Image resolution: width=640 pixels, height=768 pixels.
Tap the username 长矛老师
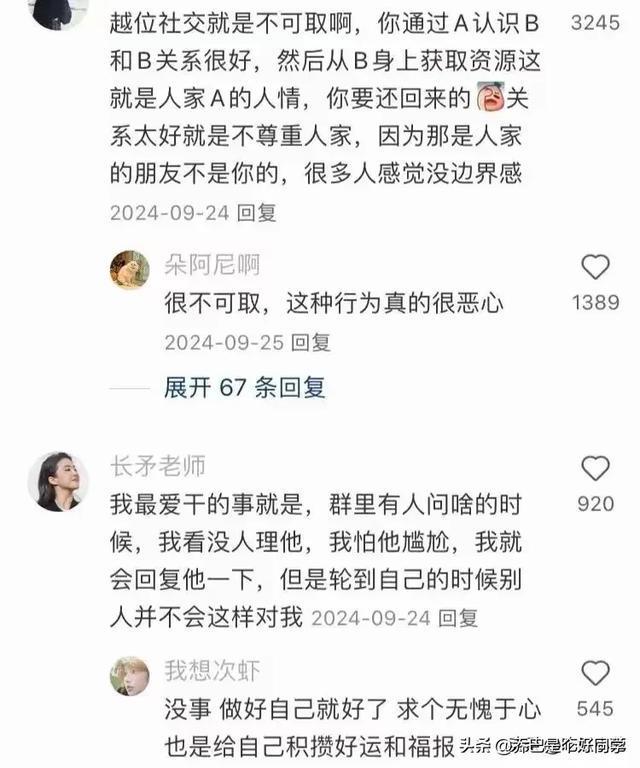click(x=157, y=465)
